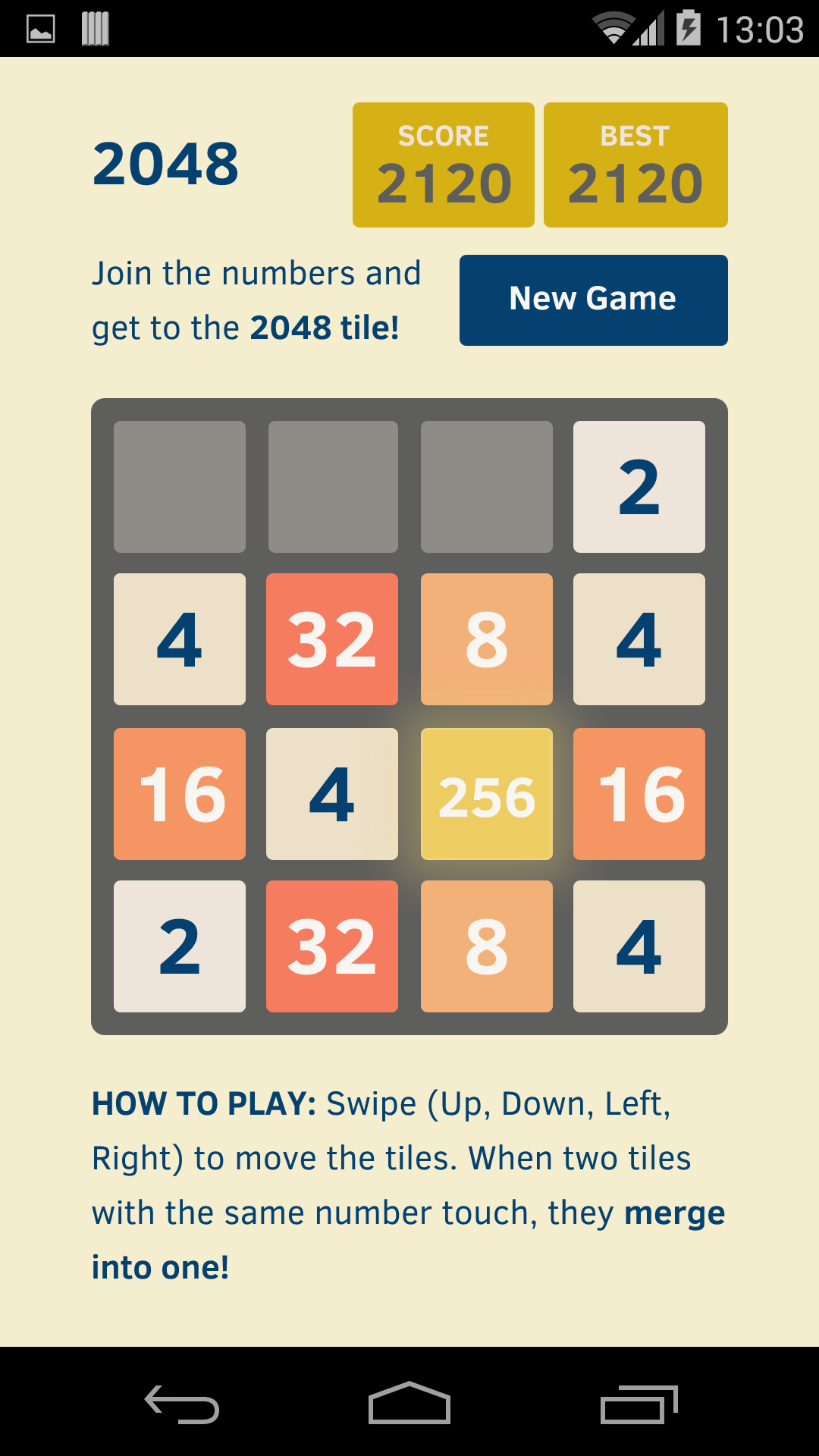Tap the 2 tile in the top right corner
Screen dimensions: 819x1456
(639, 485)
